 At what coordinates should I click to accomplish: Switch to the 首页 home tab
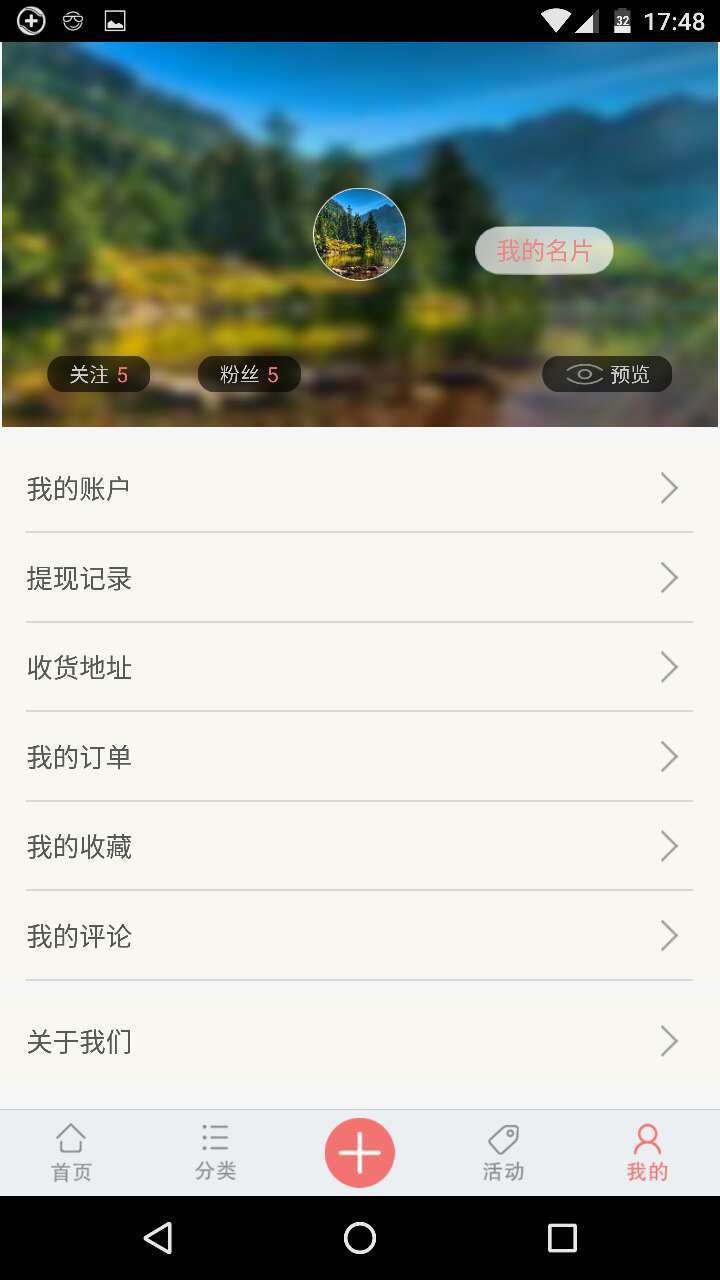coord(71,1152)
